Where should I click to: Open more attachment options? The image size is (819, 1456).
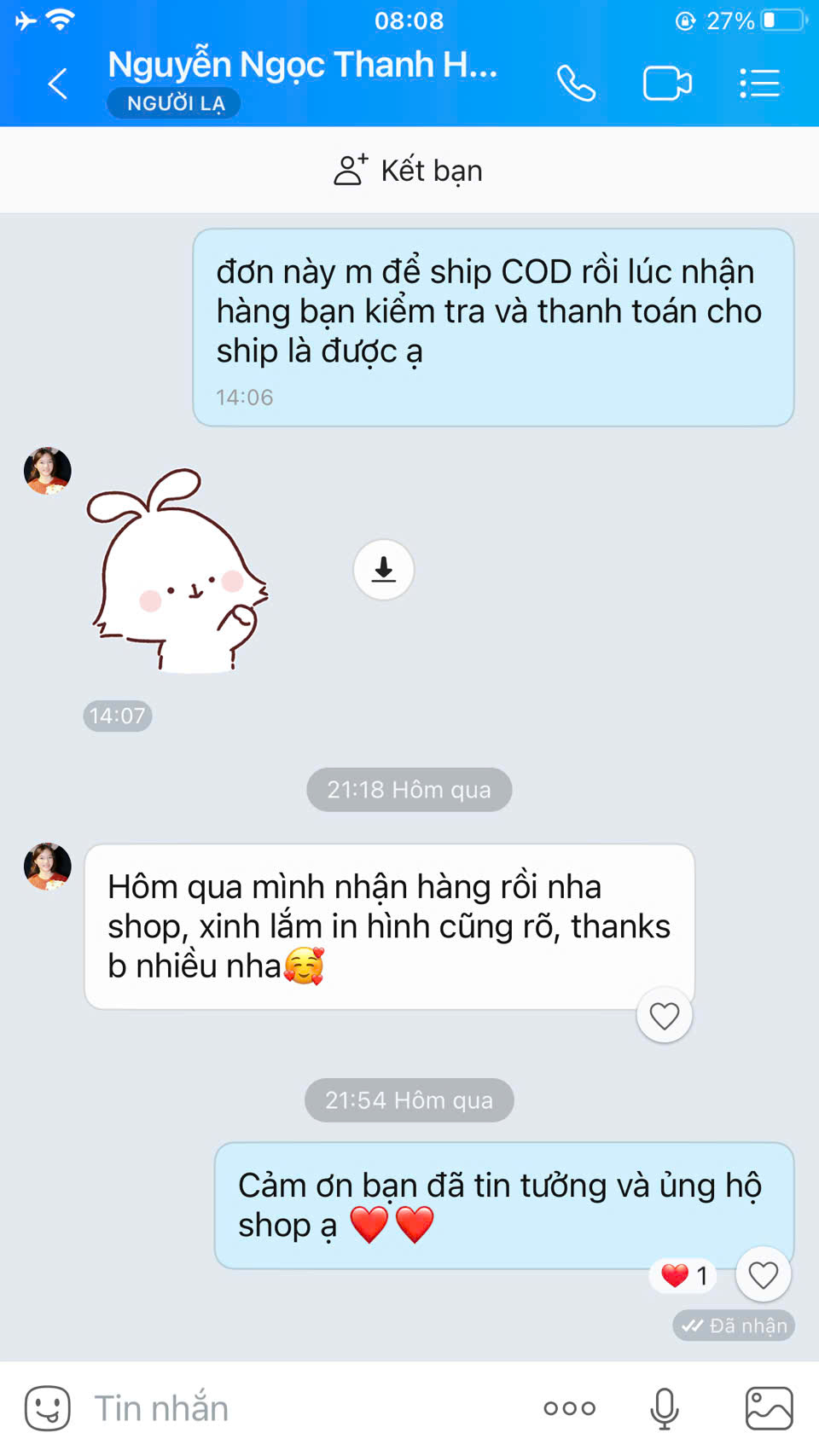[569, 1408]
